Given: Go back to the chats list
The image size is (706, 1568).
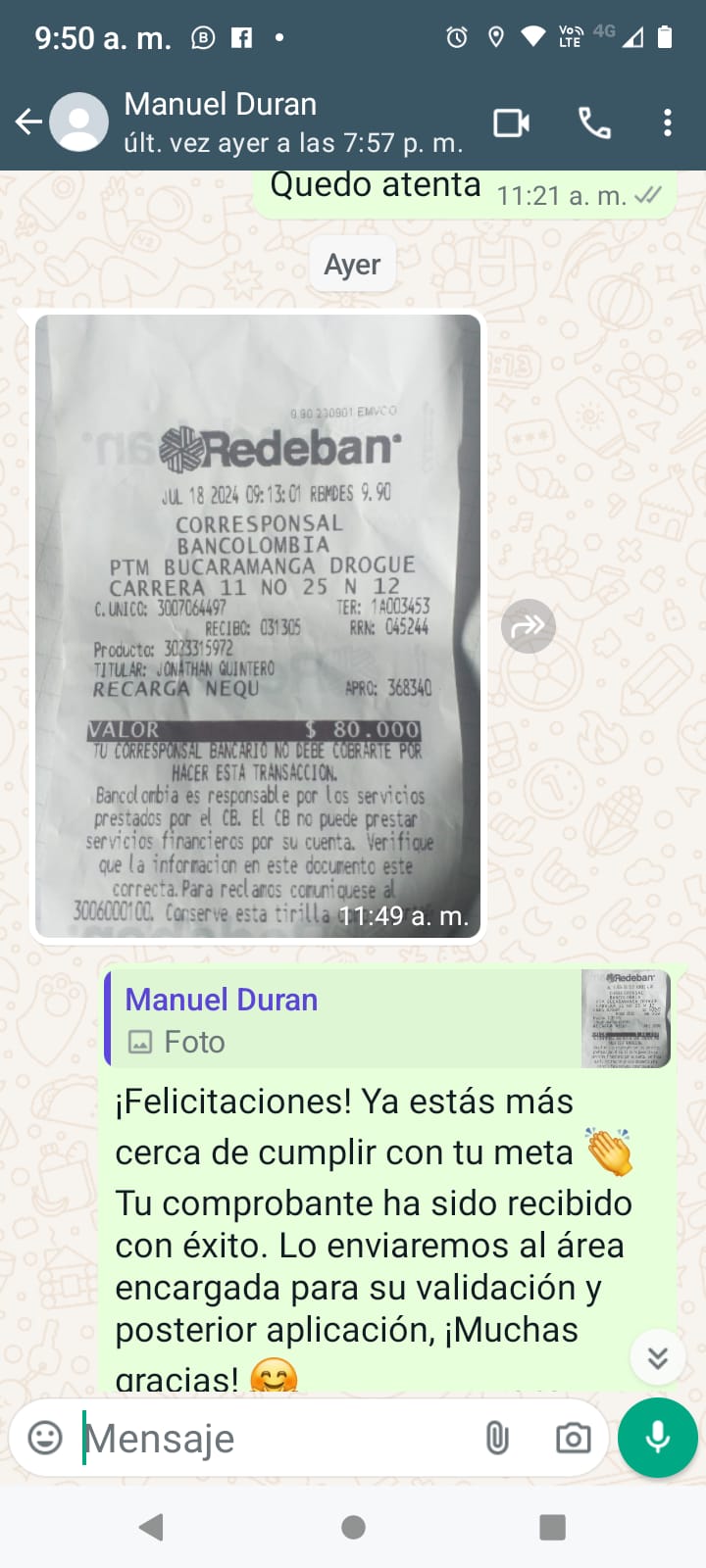Looking at the screenshot, I should (28, 122).
